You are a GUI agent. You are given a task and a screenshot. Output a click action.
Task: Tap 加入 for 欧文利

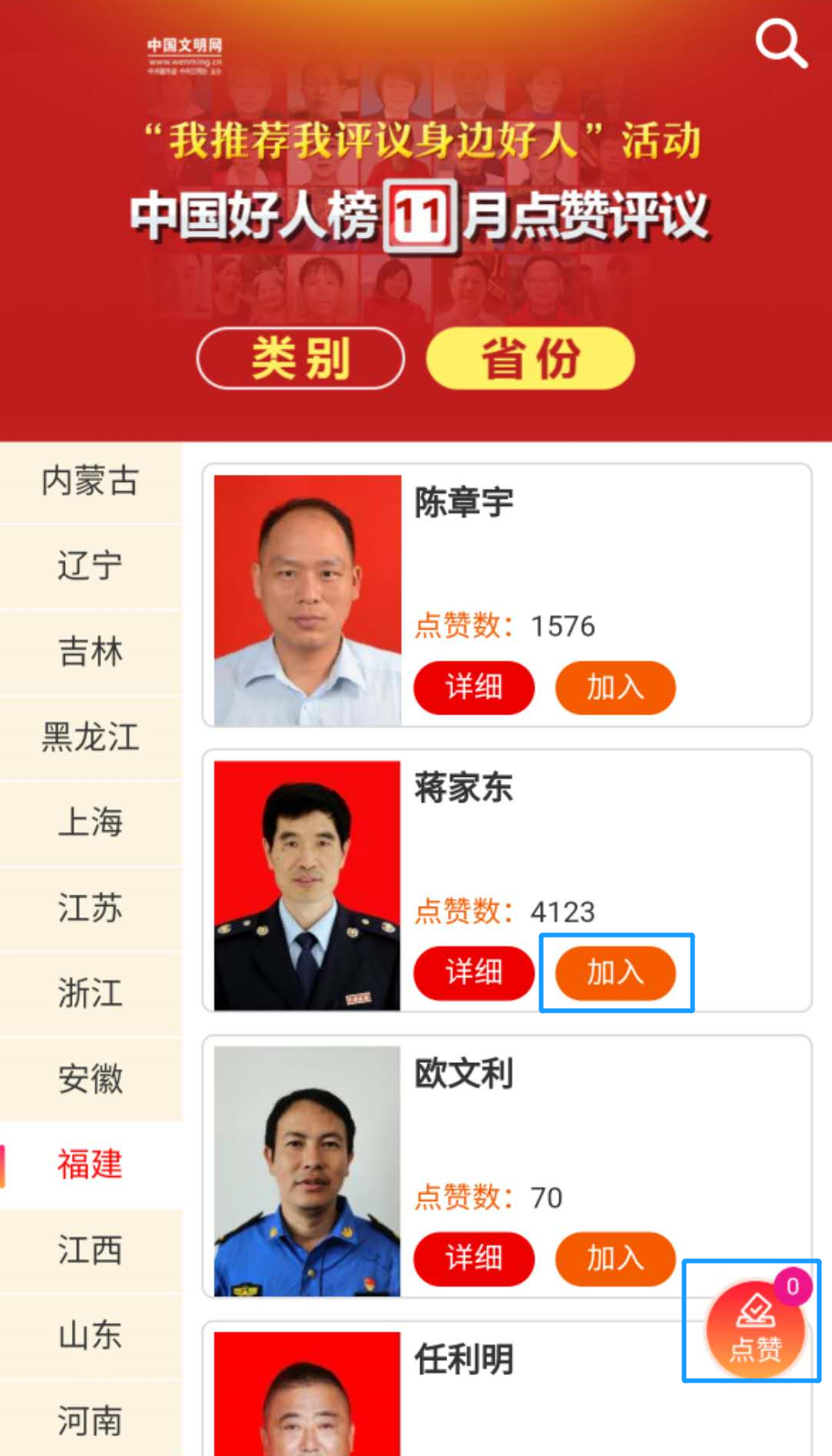[615, 1258]
